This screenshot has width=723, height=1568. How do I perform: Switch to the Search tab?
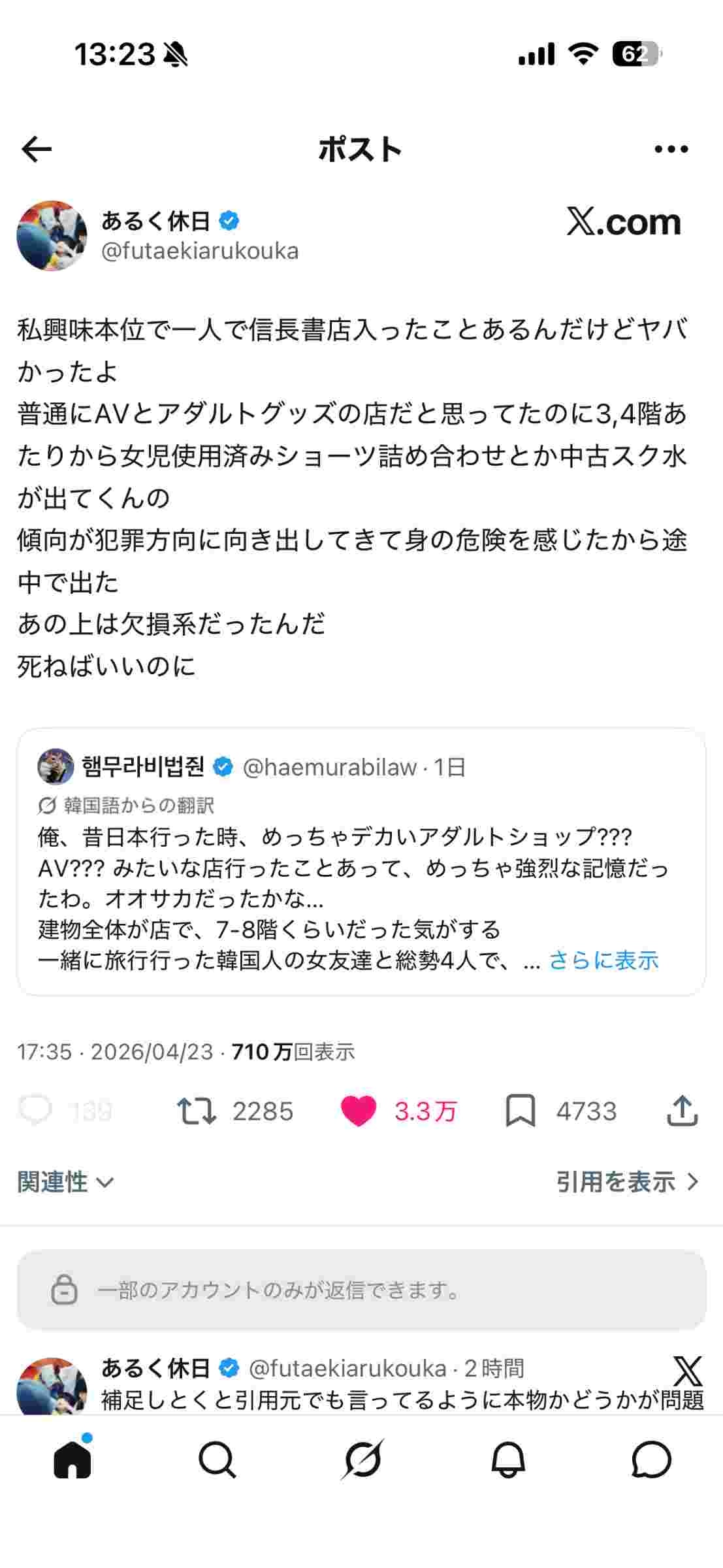click(217, 1460)
